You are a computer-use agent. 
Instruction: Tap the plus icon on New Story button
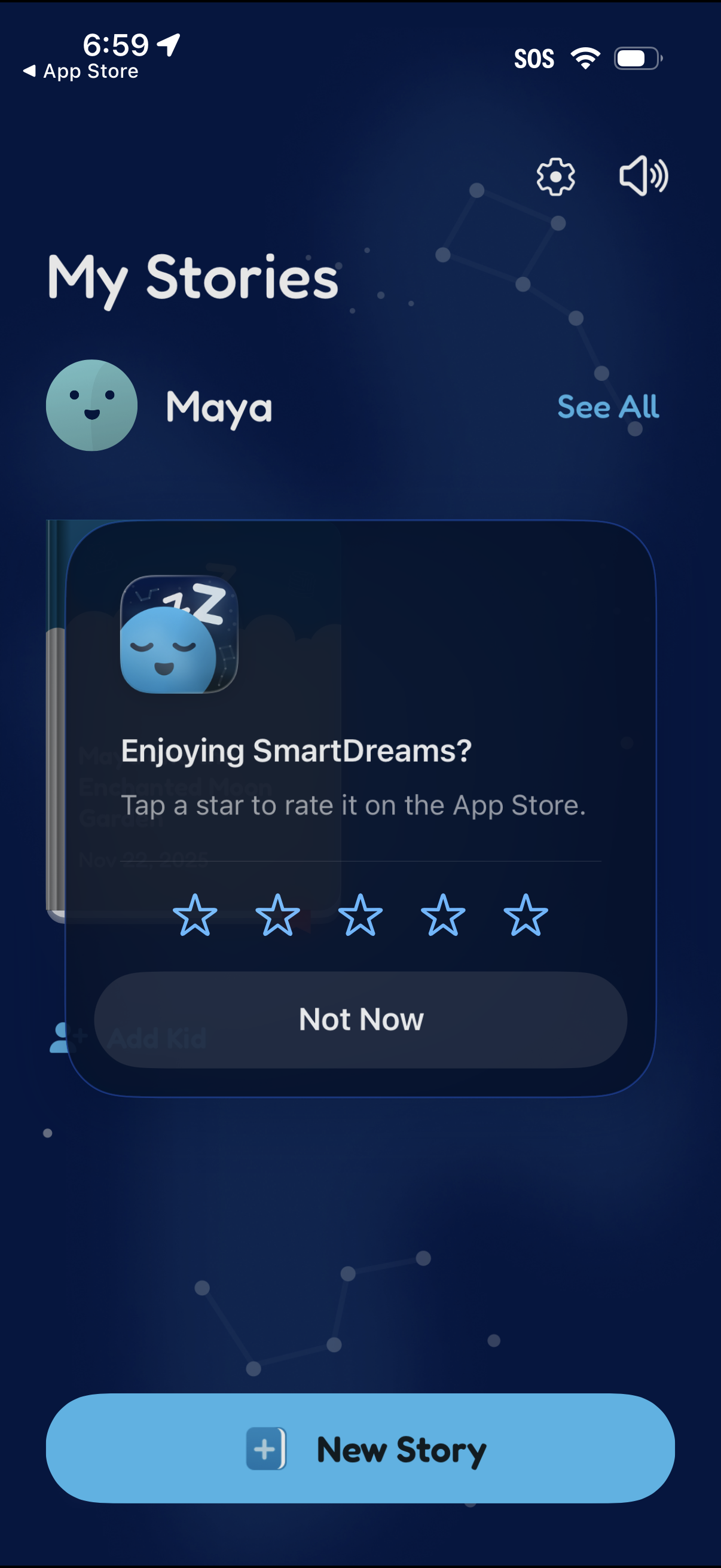pos(266,1451)
